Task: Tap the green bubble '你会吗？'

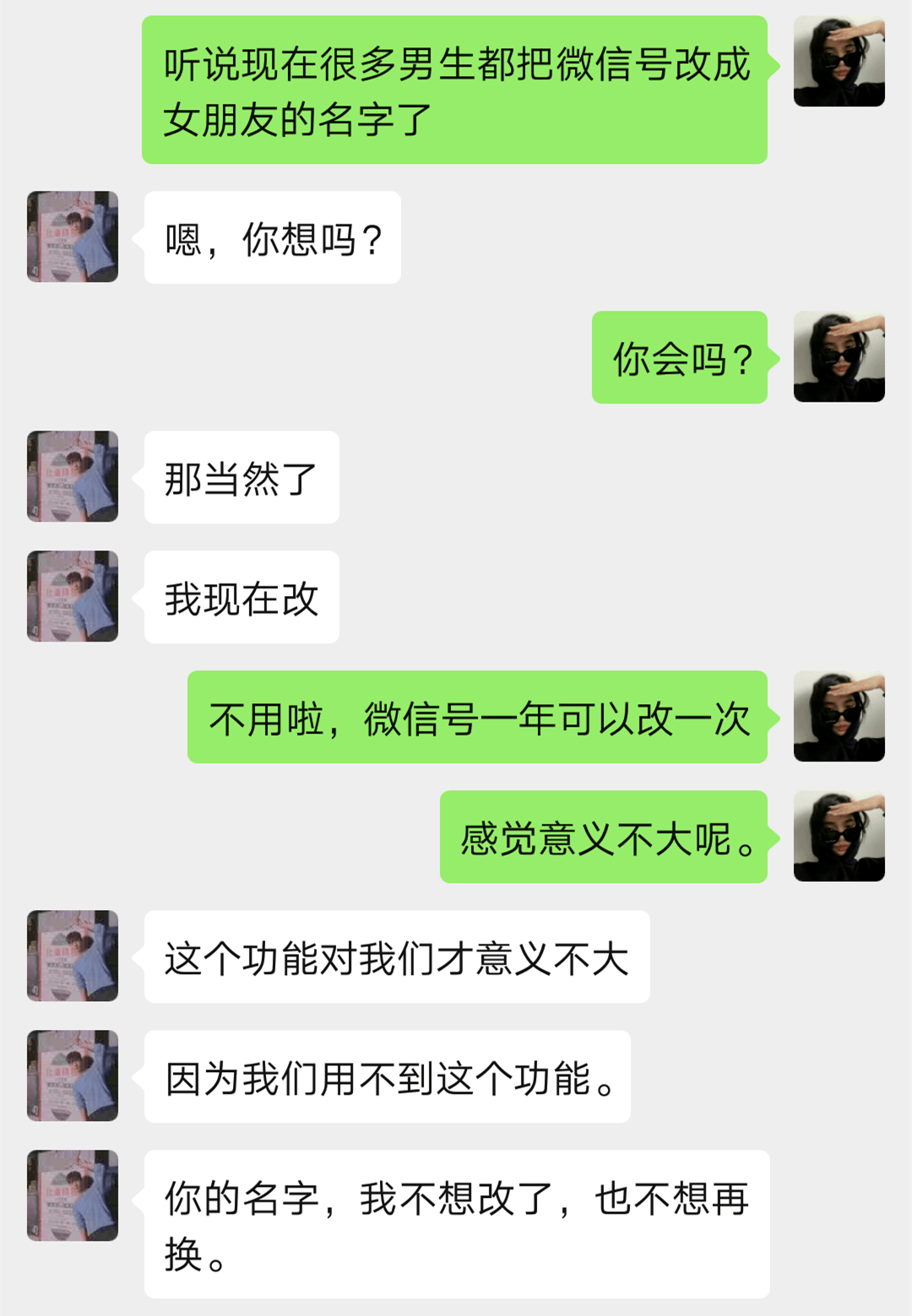Action: tap(681, 356)
